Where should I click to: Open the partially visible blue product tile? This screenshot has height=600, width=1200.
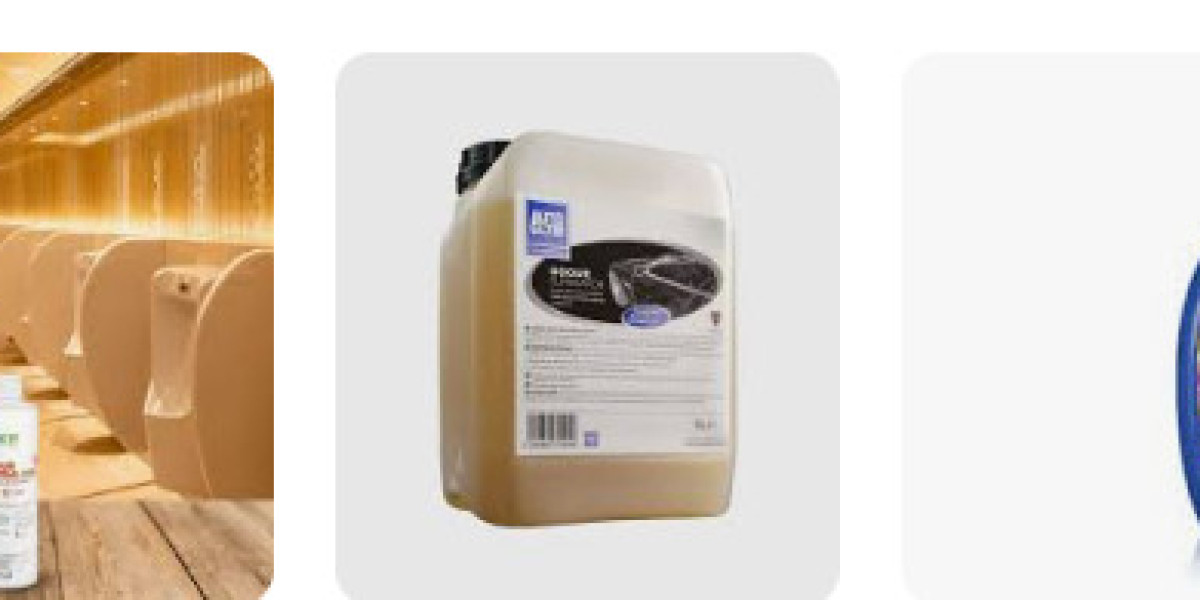pos(1052,325)
